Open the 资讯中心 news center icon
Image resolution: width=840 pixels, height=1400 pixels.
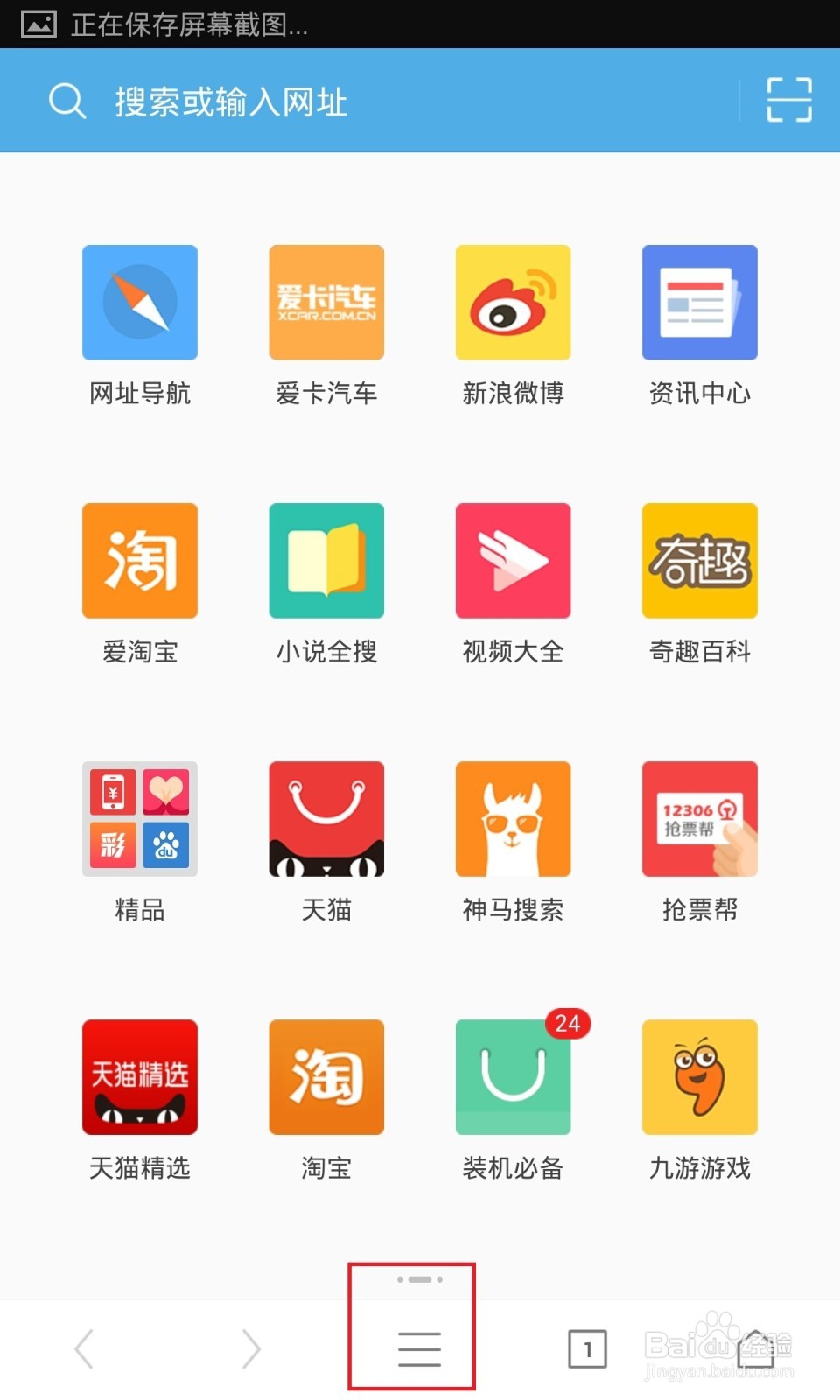[x=699, y=302]
